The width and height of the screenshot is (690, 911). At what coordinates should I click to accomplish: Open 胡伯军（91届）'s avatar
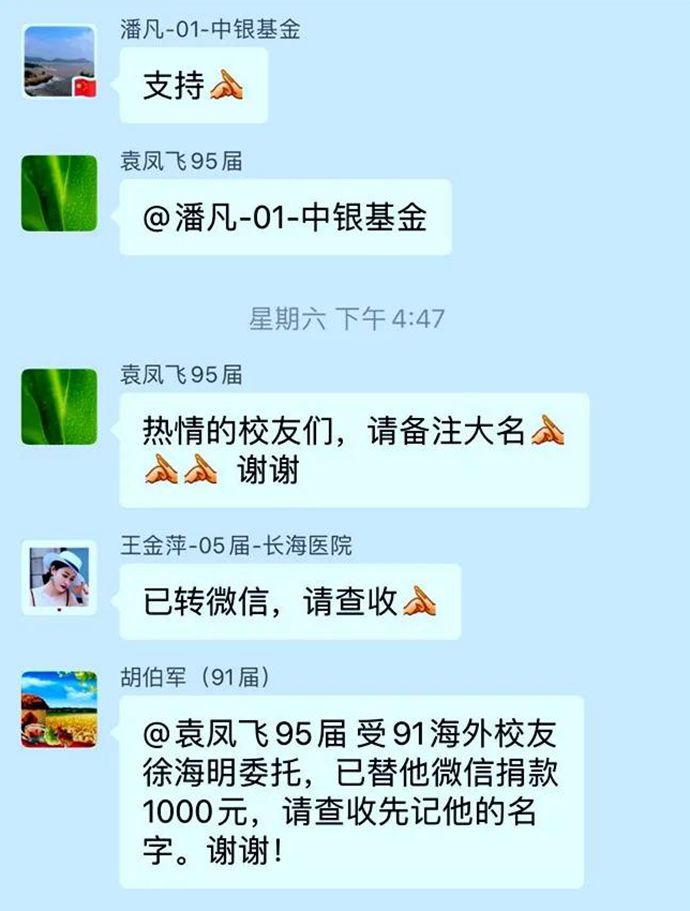pyautogui.click(x=59, y=709)
